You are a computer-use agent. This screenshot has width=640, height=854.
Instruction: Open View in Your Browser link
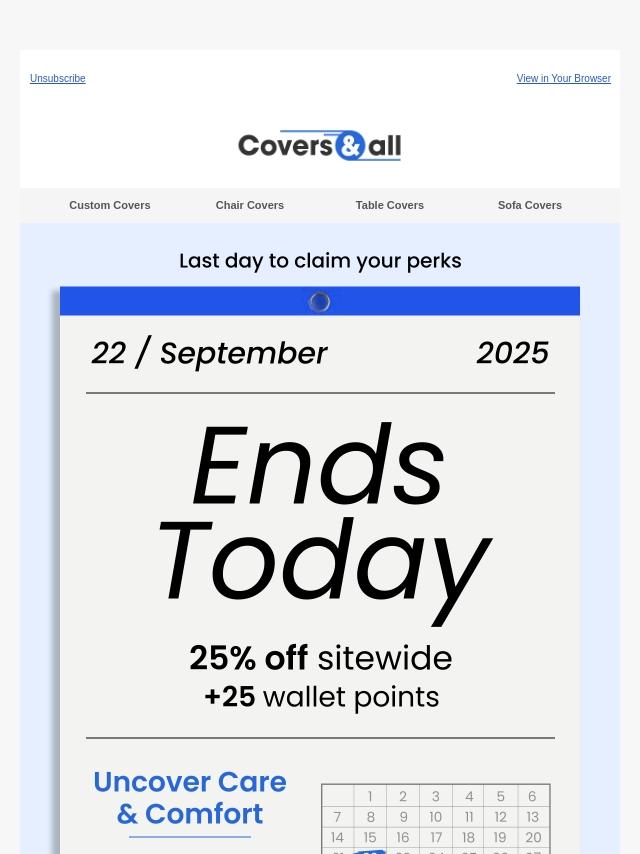[x=563, y=79]
